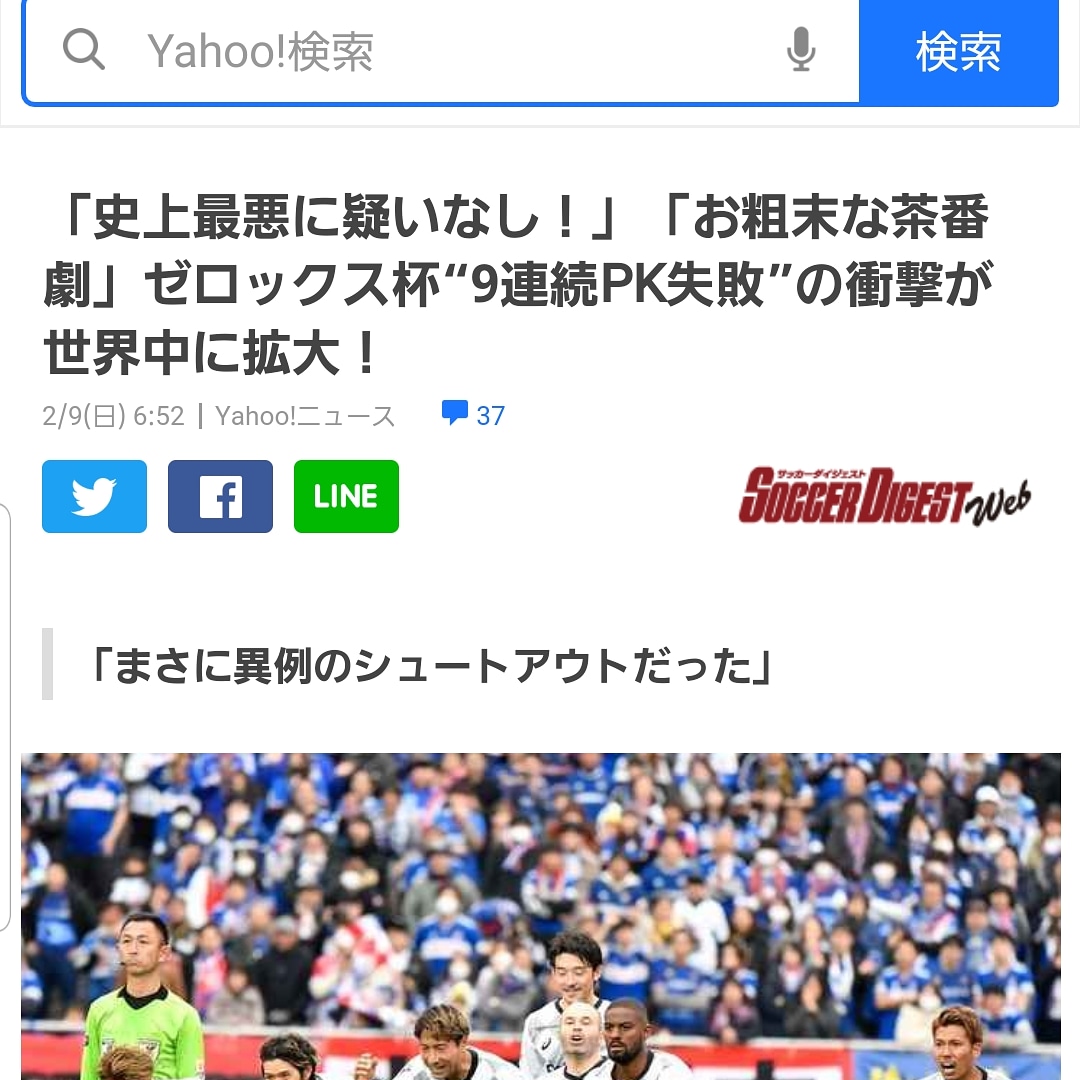The width and height of the screenshot is (1080, 1080).
Task: Tap the blue 検索 button
Action: [958, 52]
